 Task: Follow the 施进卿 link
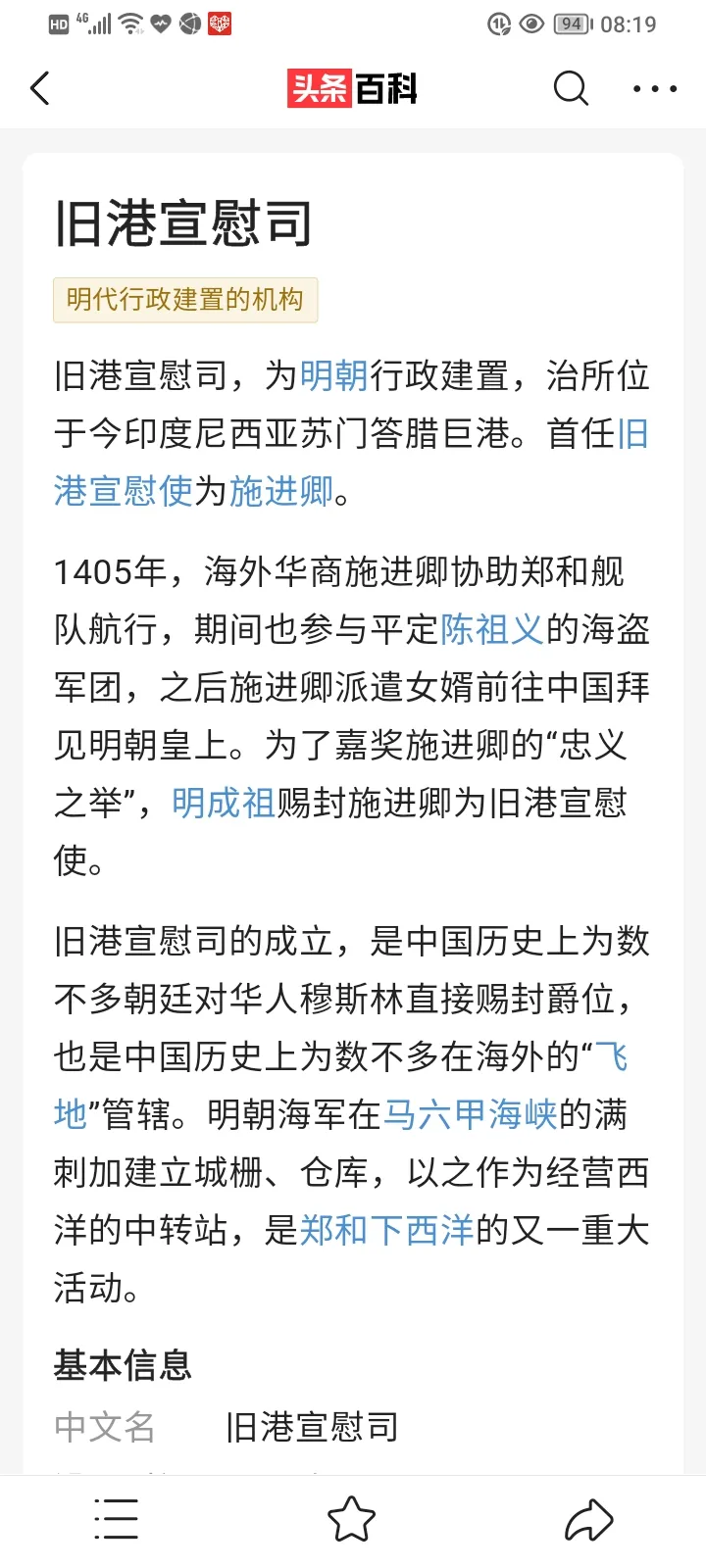click(282, 490)
